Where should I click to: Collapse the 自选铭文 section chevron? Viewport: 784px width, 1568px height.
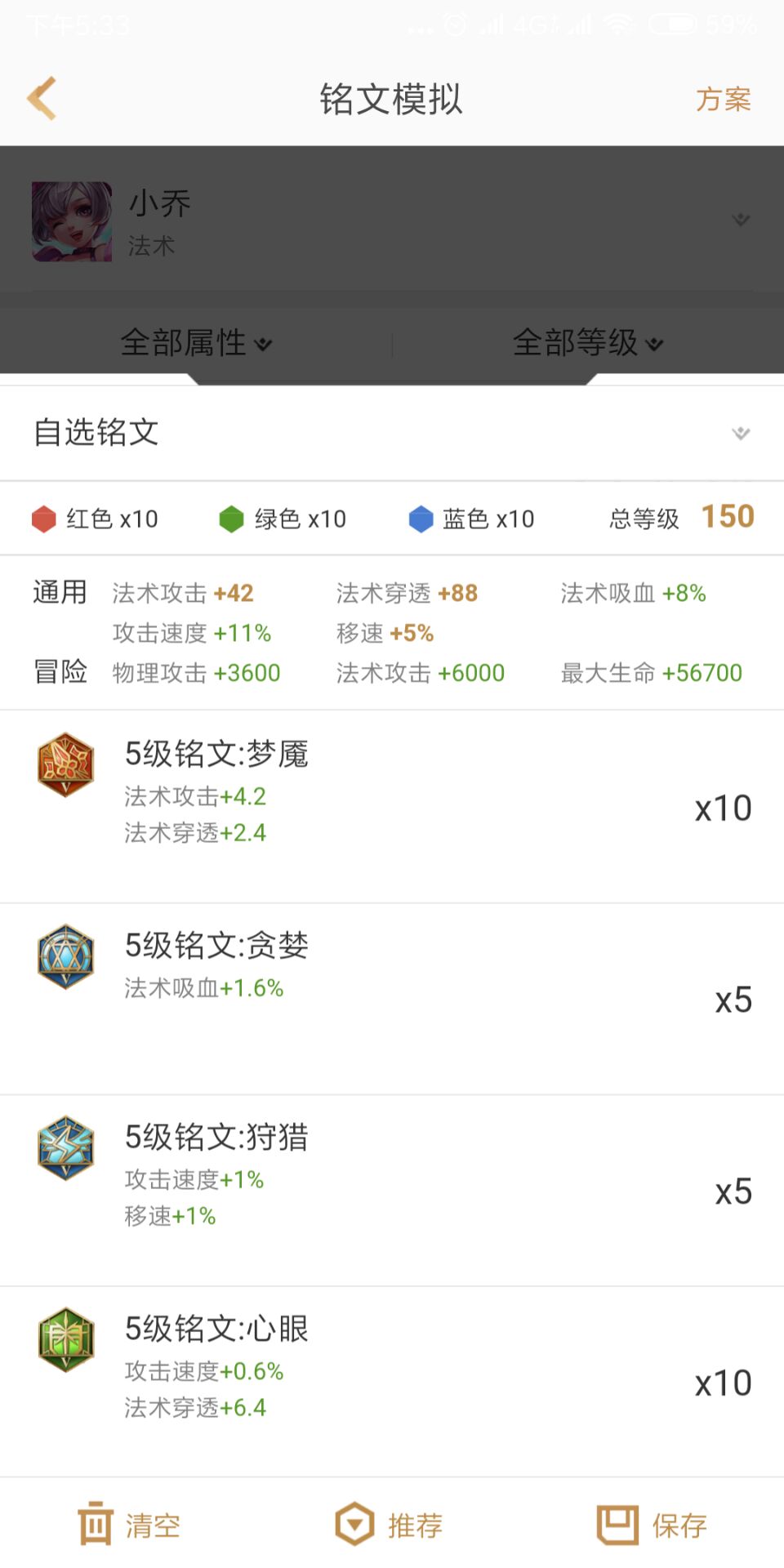coord(741,434)
